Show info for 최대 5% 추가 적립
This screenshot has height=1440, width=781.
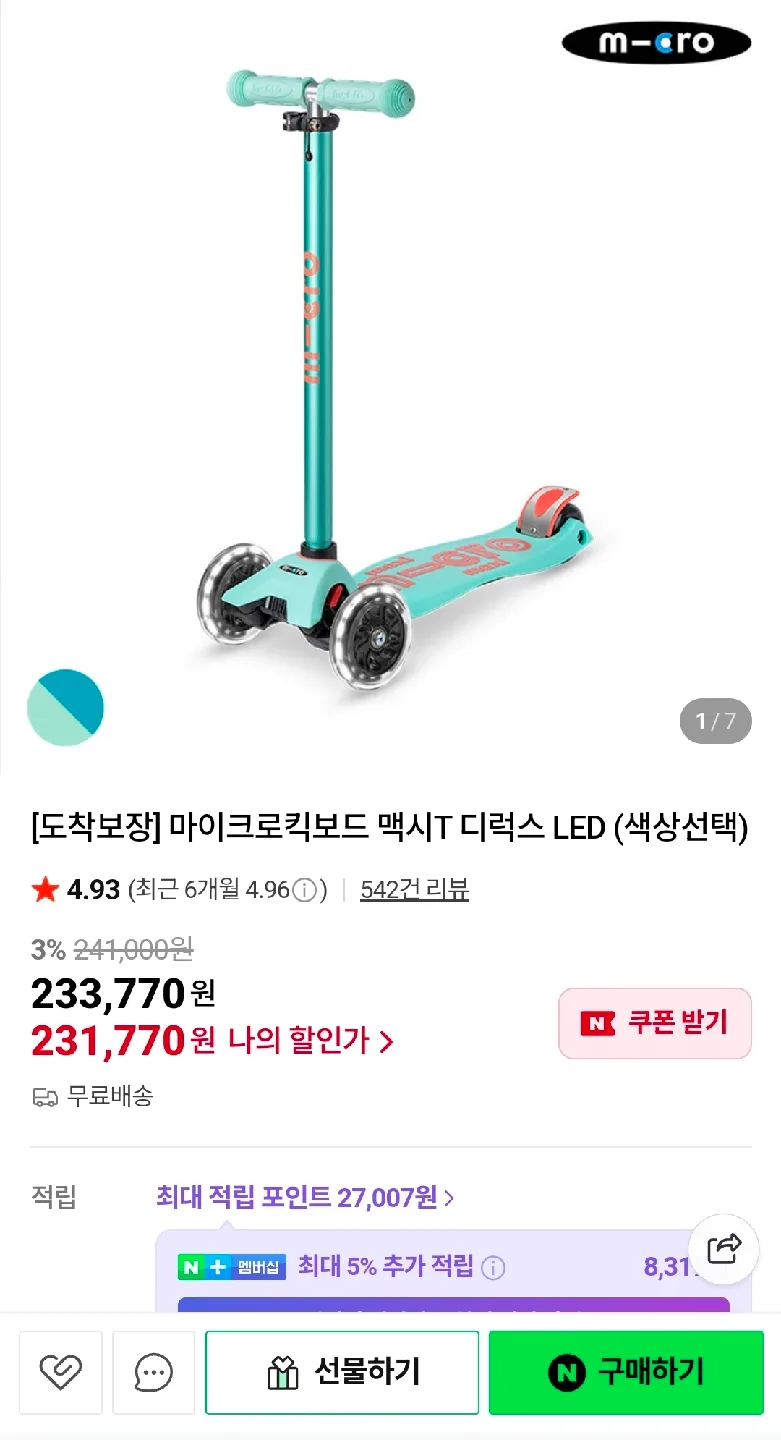pos(493,1268)
